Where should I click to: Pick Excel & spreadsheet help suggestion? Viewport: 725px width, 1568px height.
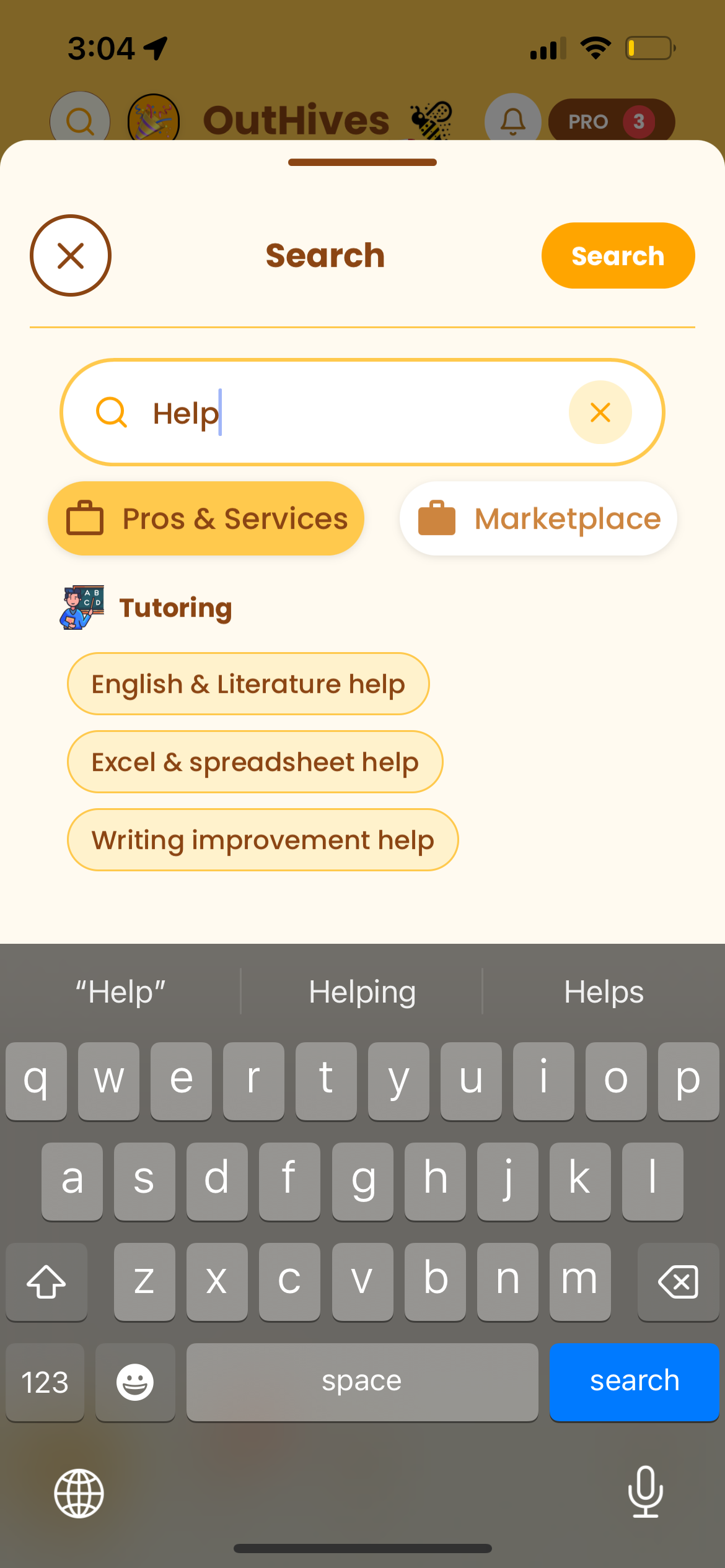[x=255, y=762]
